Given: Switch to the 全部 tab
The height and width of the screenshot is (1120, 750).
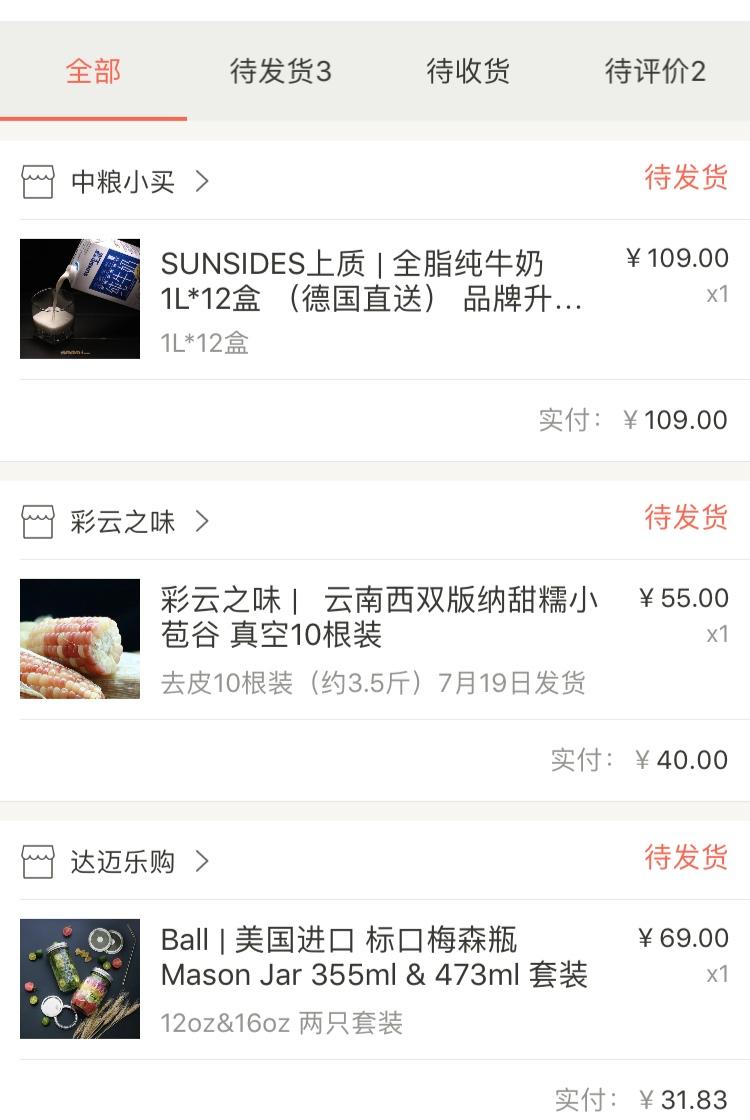Looking at the screenshot, I should [x=93, y=72].
